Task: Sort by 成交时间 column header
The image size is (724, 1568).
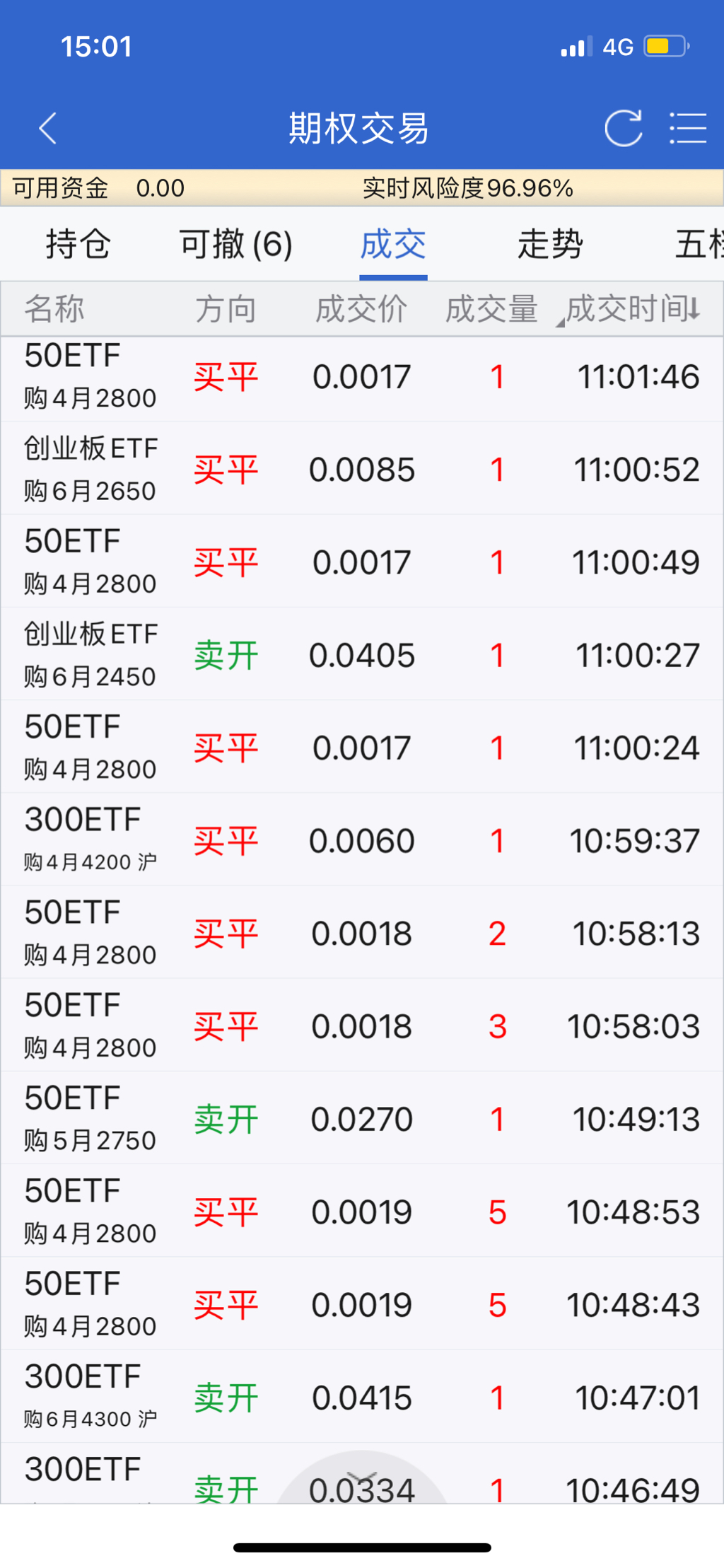Action: (x=633, y=309)
